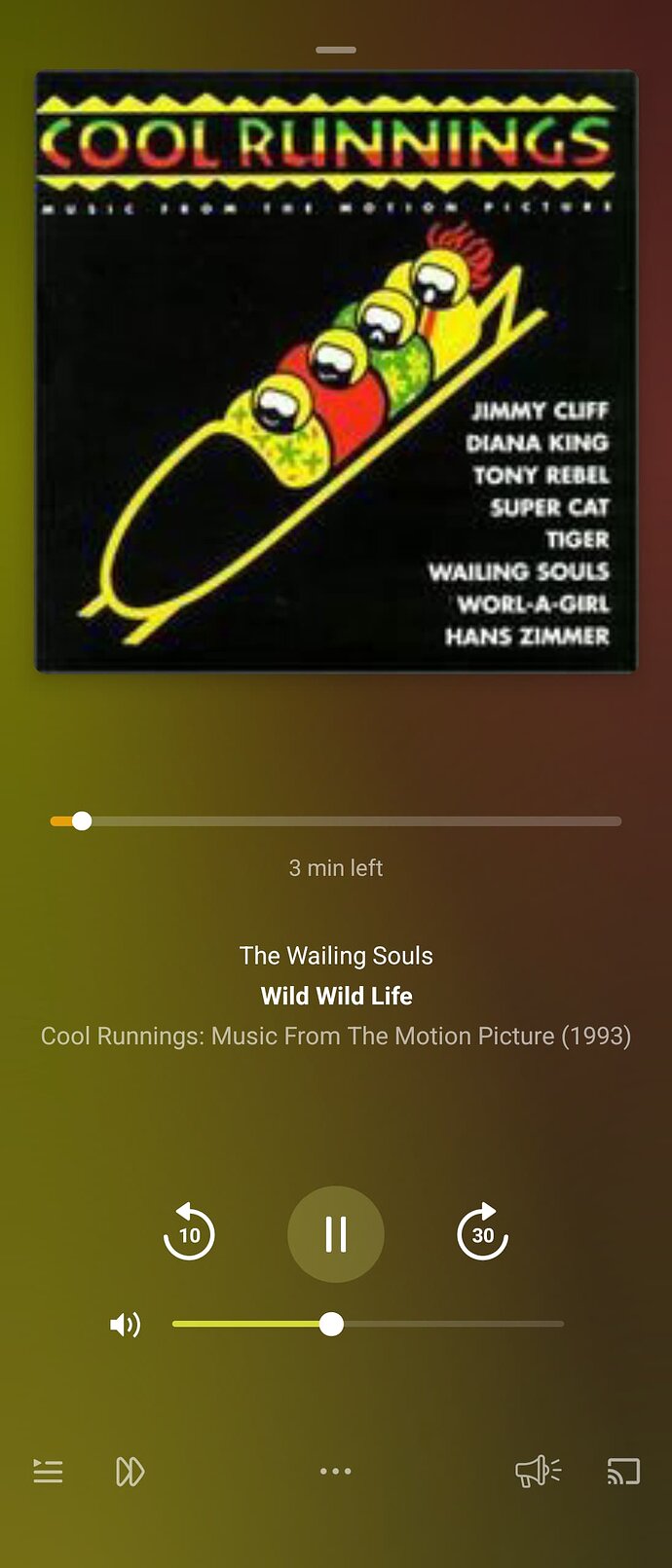Open playback speed options
The width and height of the screenshot is (672, 1568).
click(130, 1472)
